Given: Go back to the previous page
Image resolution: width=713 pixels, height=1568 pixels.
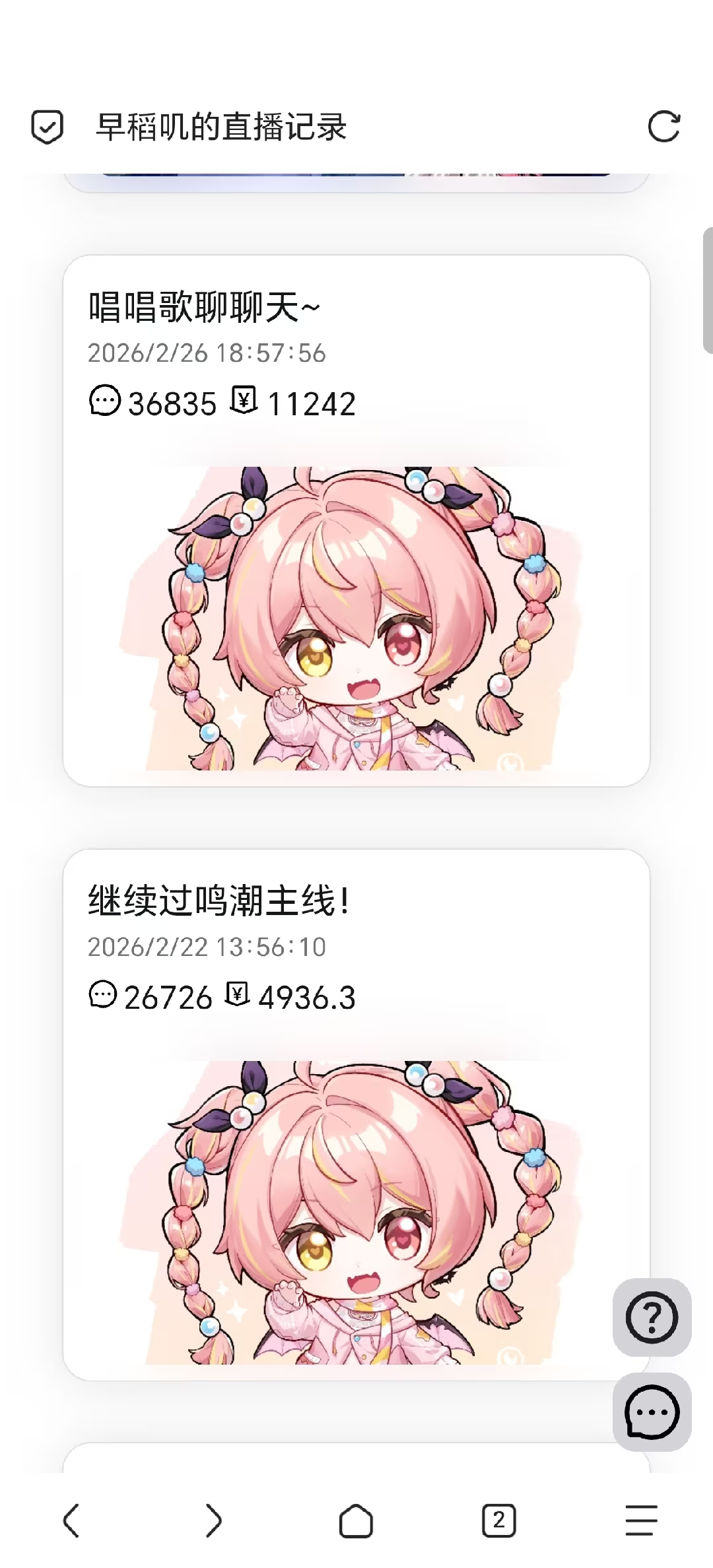Looking at the screenshot, I should tap(71, 1520).
